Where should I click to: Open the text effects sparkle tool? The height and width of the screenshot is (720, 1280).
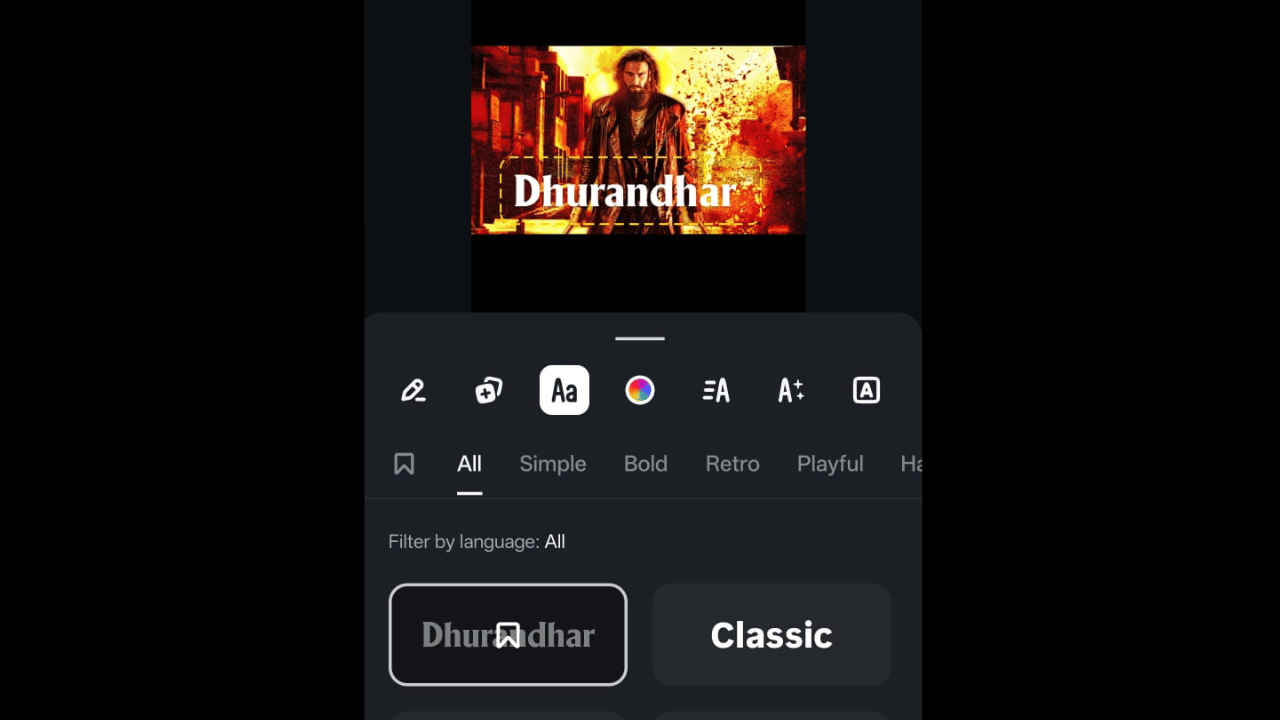click(x=791, y=390)
